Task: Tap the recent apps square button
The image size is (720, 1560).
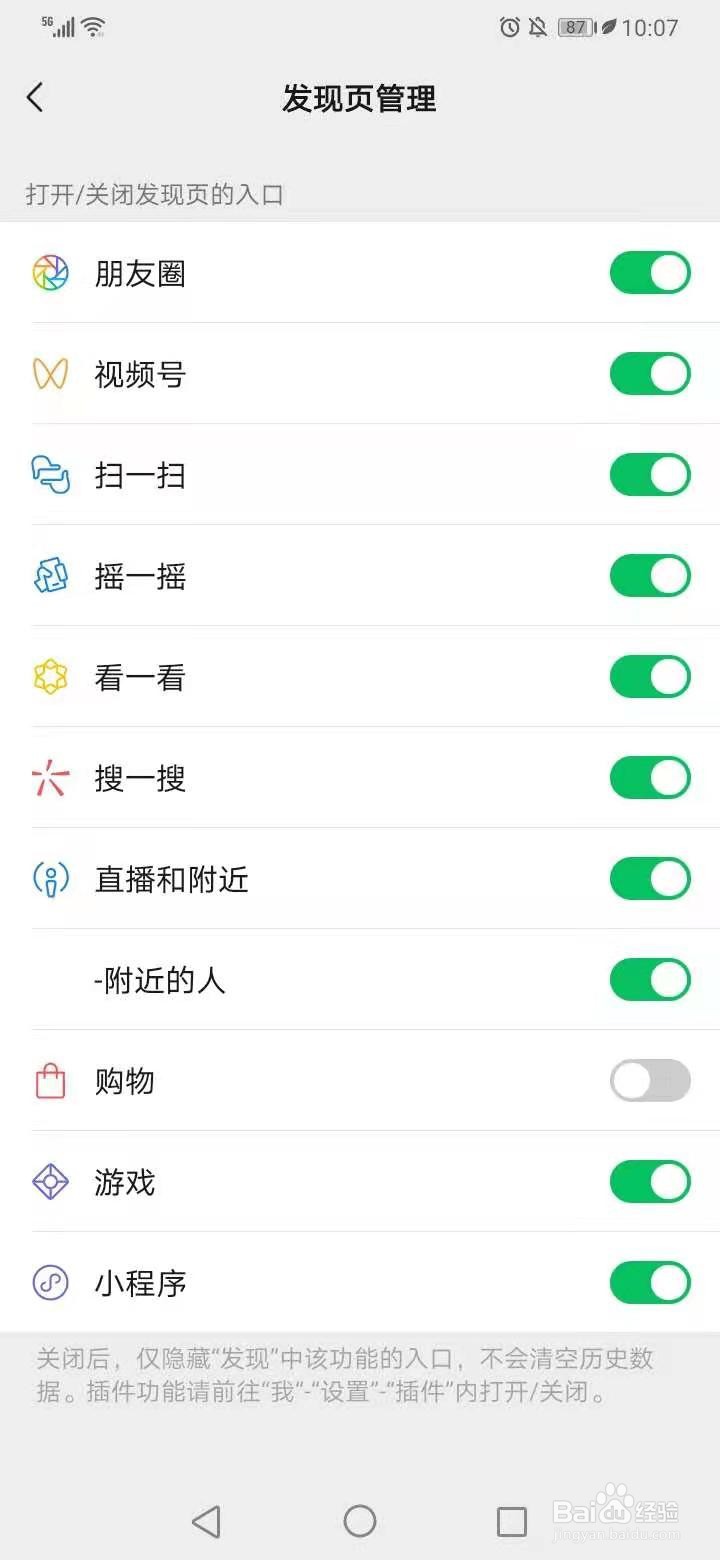Action: [x=512, y=1523]
